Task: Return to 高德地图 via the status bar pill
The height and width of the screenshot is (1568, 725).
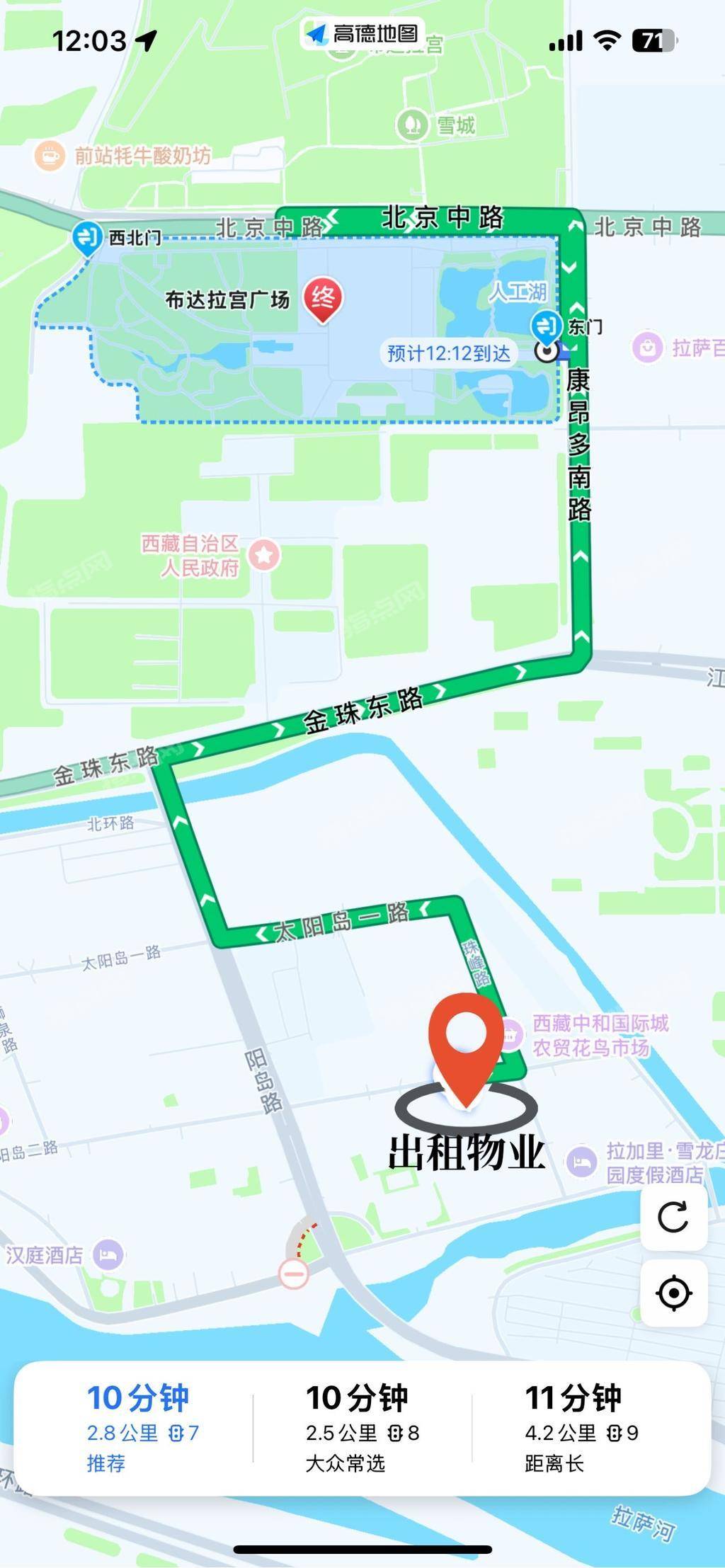Action: point(362,33)
